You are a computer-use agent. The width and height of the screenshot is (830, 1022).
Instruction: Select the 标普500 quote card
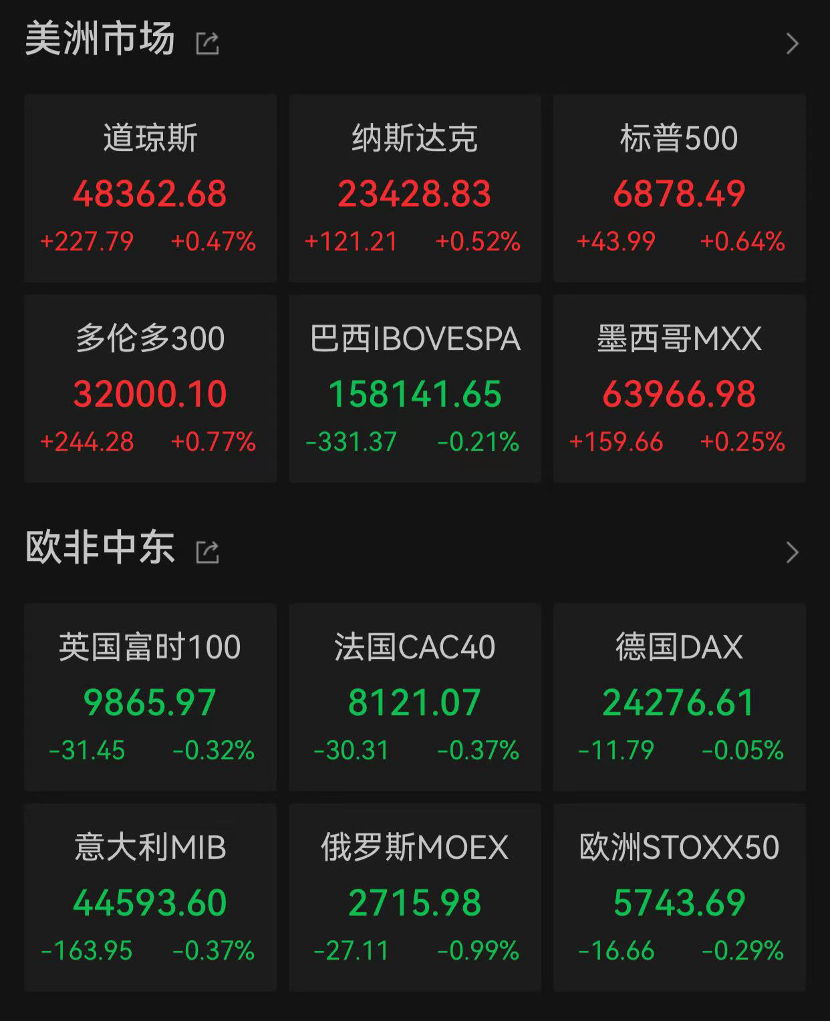tap(679, 187)
